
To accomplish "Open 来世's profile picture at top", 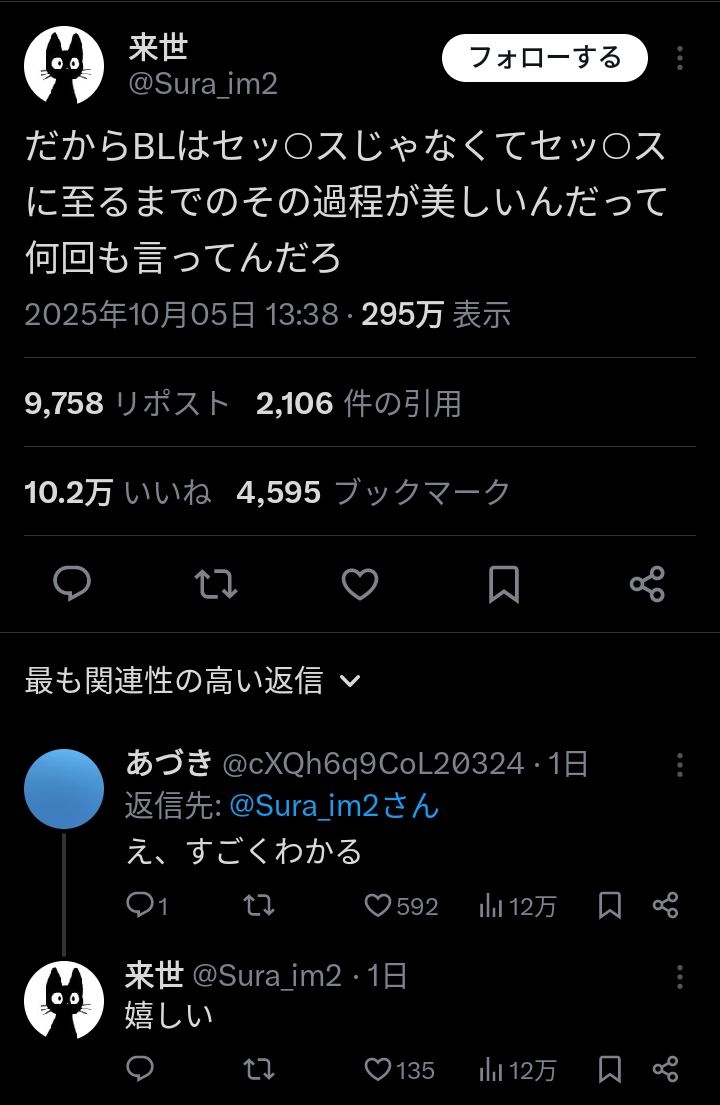I will click(x=64, y=65).
